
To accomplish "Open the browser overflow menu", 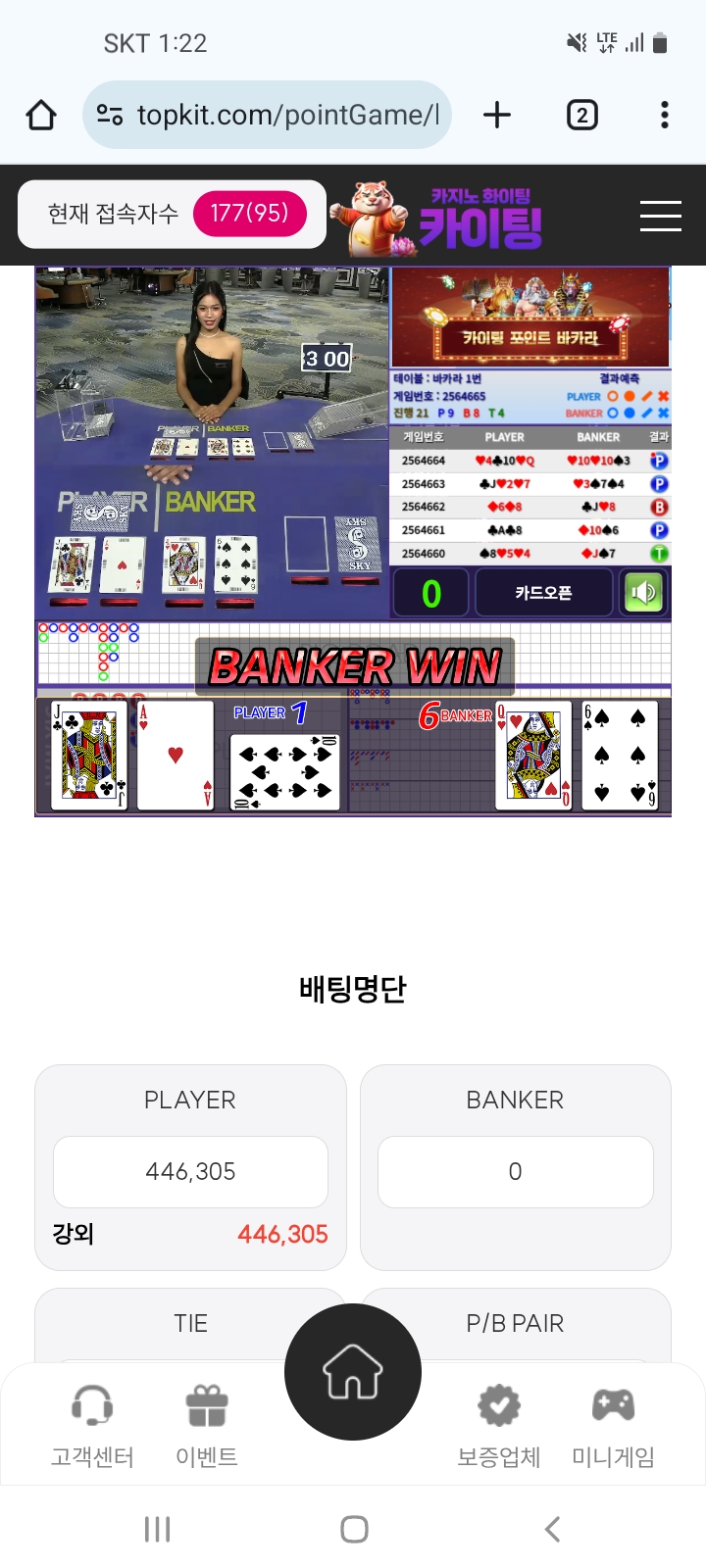I will [x=665, y=115].
